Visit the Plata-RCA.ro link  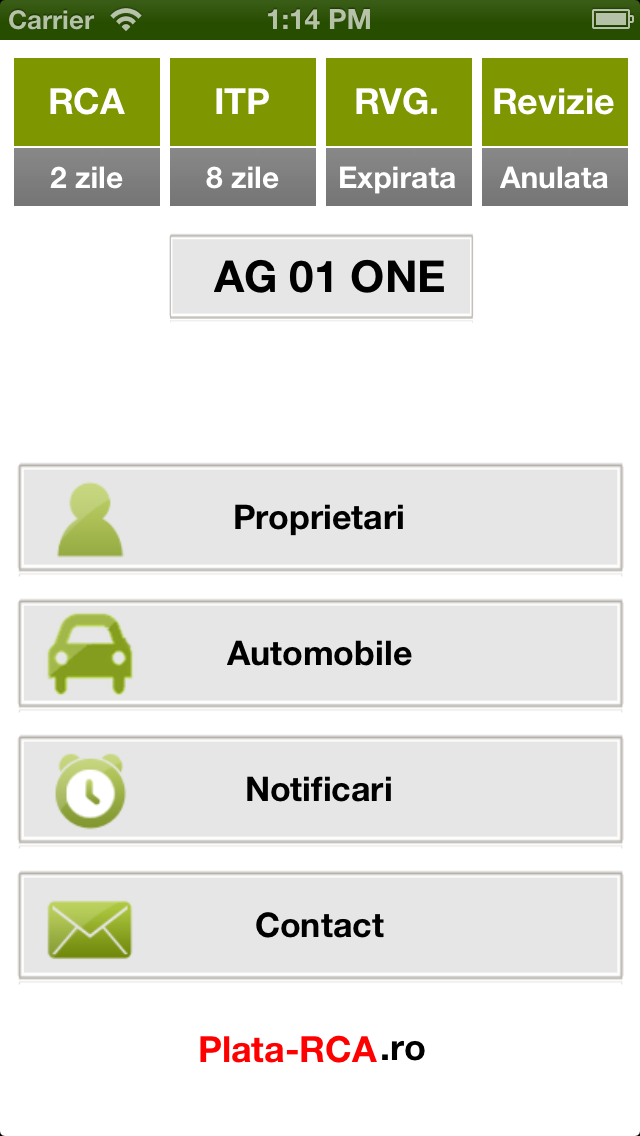tap(312, 1049)
